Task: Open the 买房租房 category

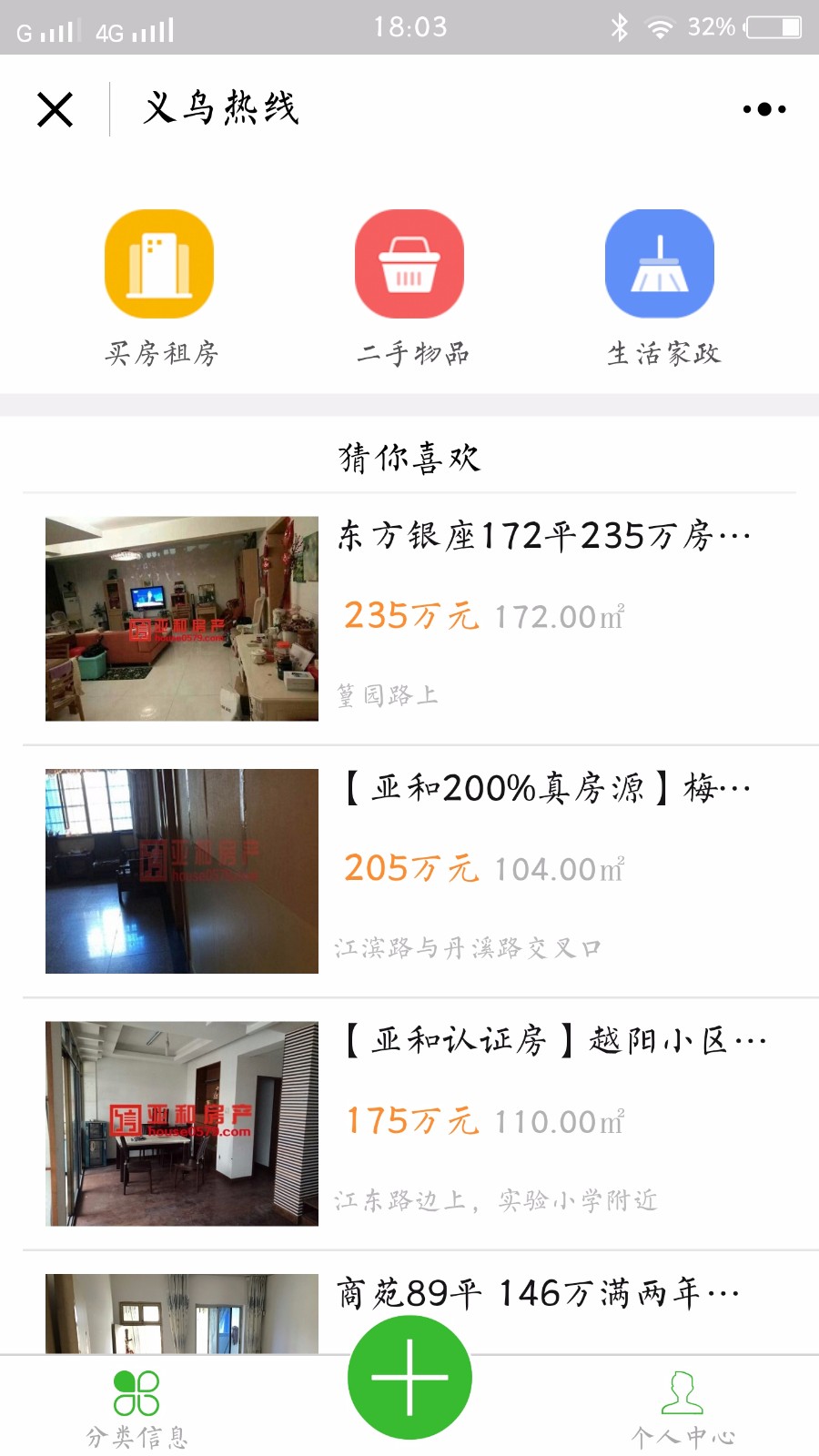Action: (x=160, y=288)
